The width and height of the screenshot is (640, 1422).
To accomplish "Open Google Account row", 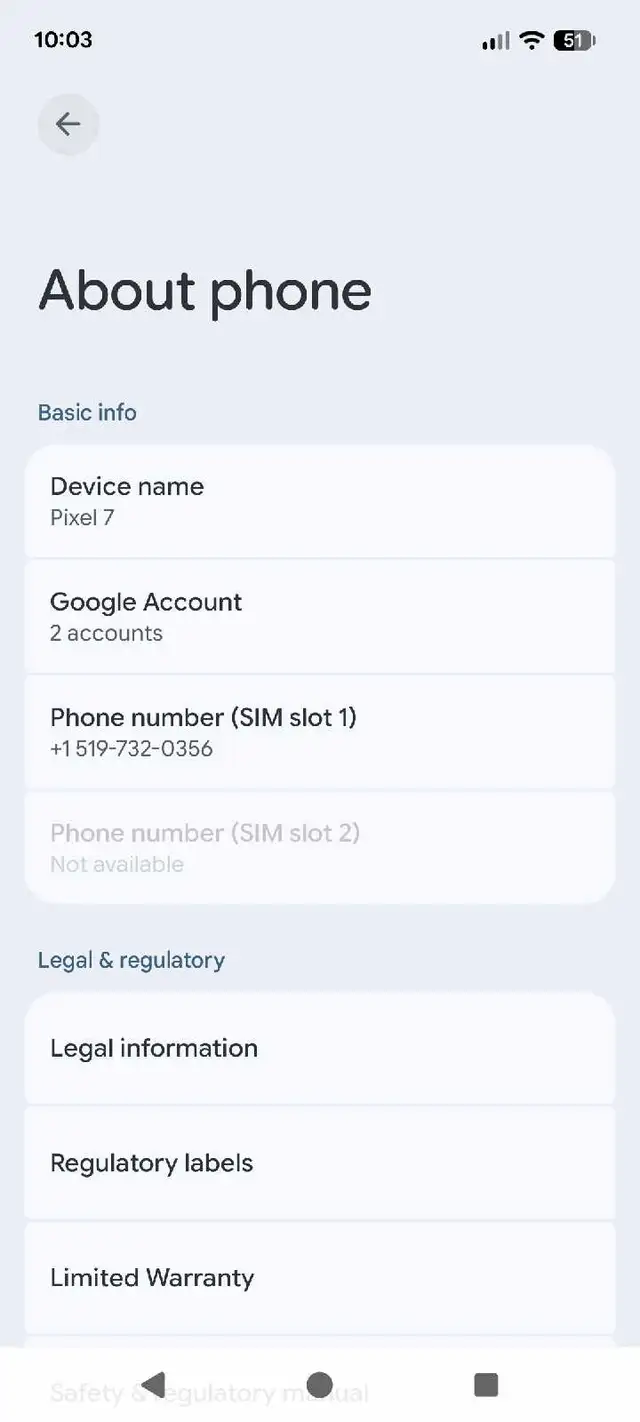I will click(319, 616).
